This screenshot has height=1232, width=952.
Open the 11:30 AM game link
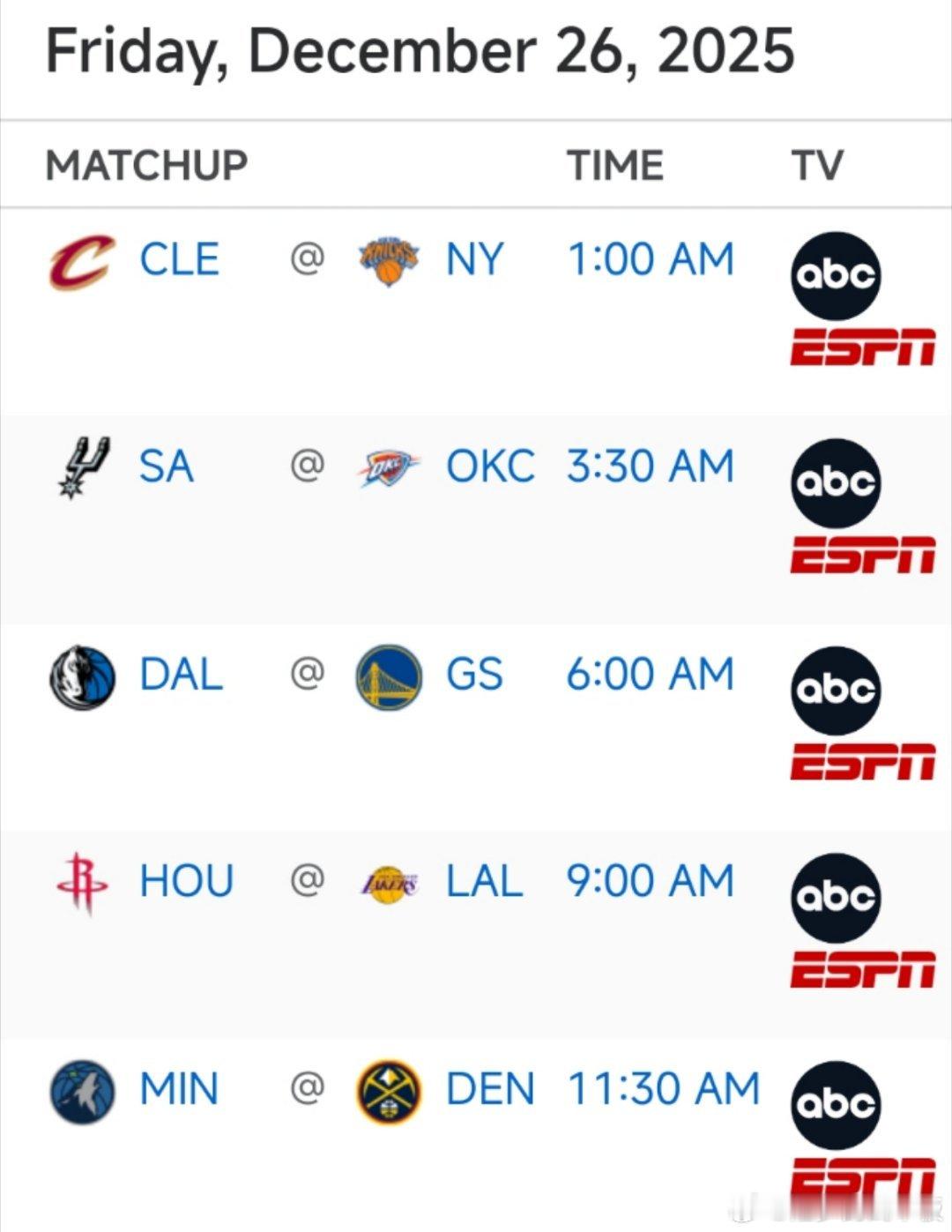[663, 1089]
